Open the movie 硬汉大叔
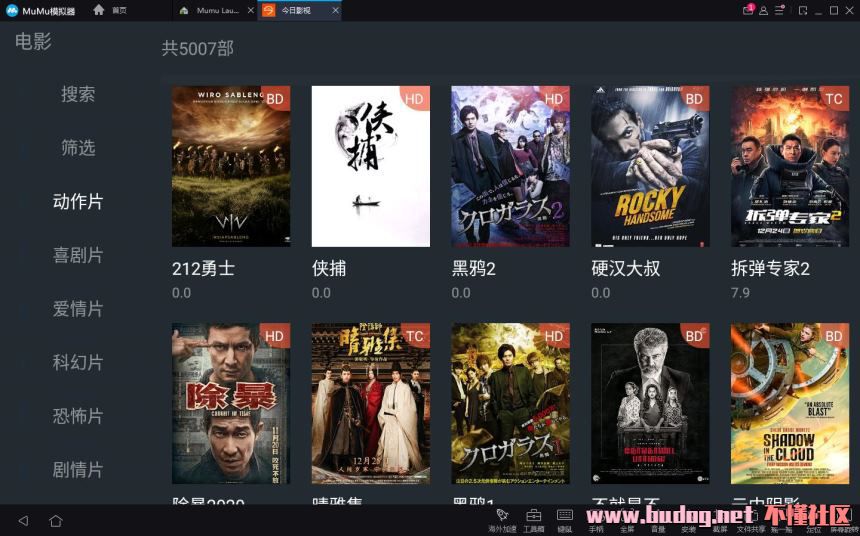 650,166
